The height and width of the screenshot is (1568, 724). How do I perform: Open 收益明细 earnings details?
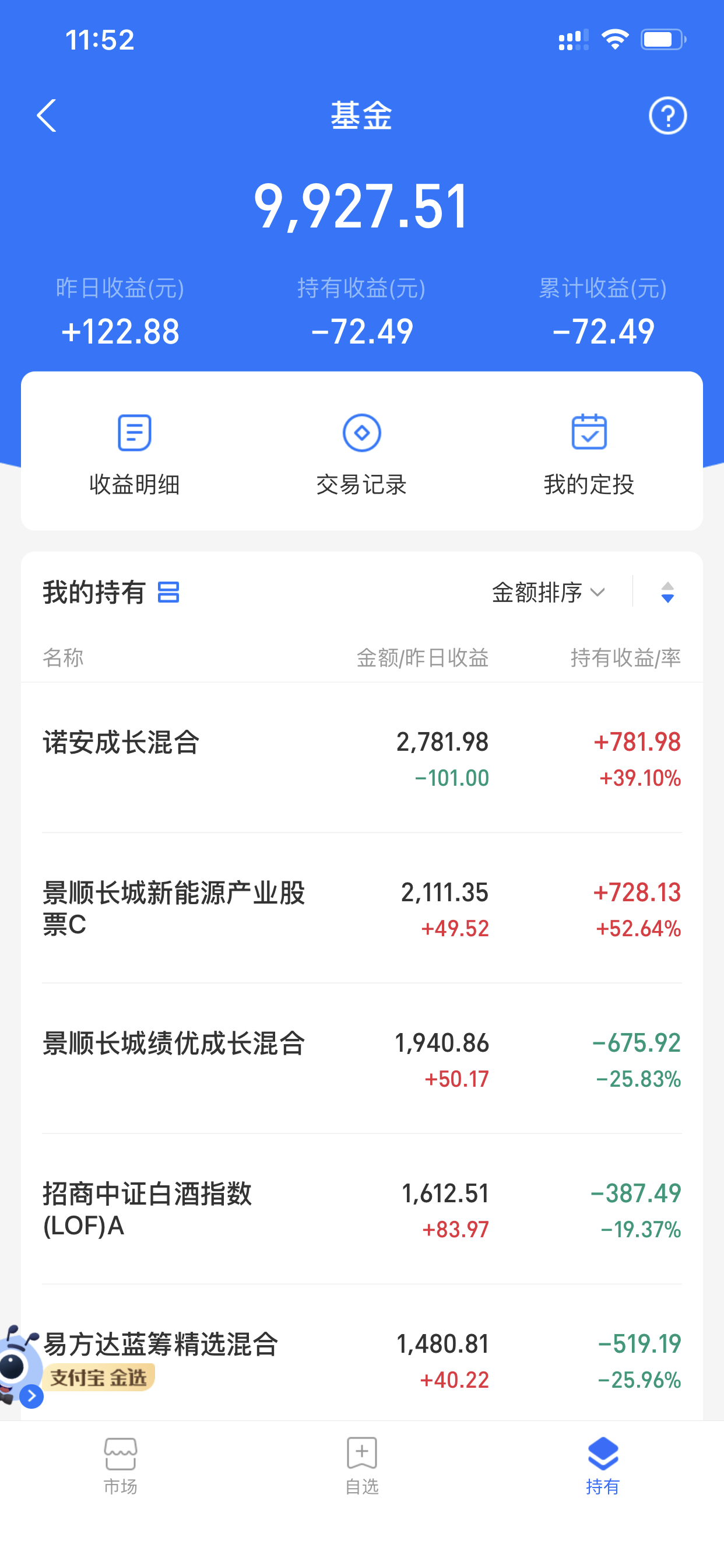click(134, 453)
